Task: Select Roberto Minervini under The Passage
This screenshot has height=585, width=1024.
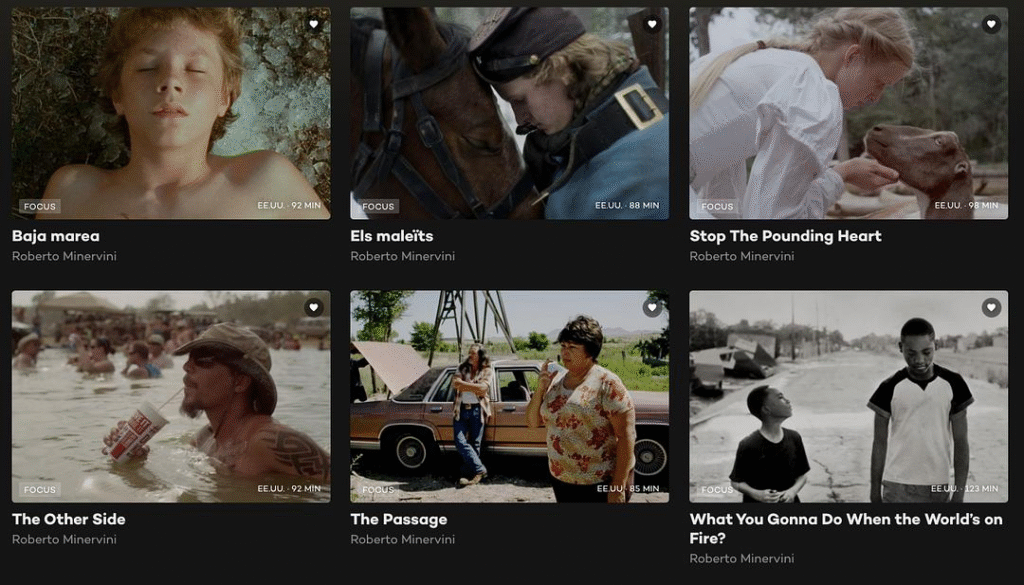Action: click(402, 540)
